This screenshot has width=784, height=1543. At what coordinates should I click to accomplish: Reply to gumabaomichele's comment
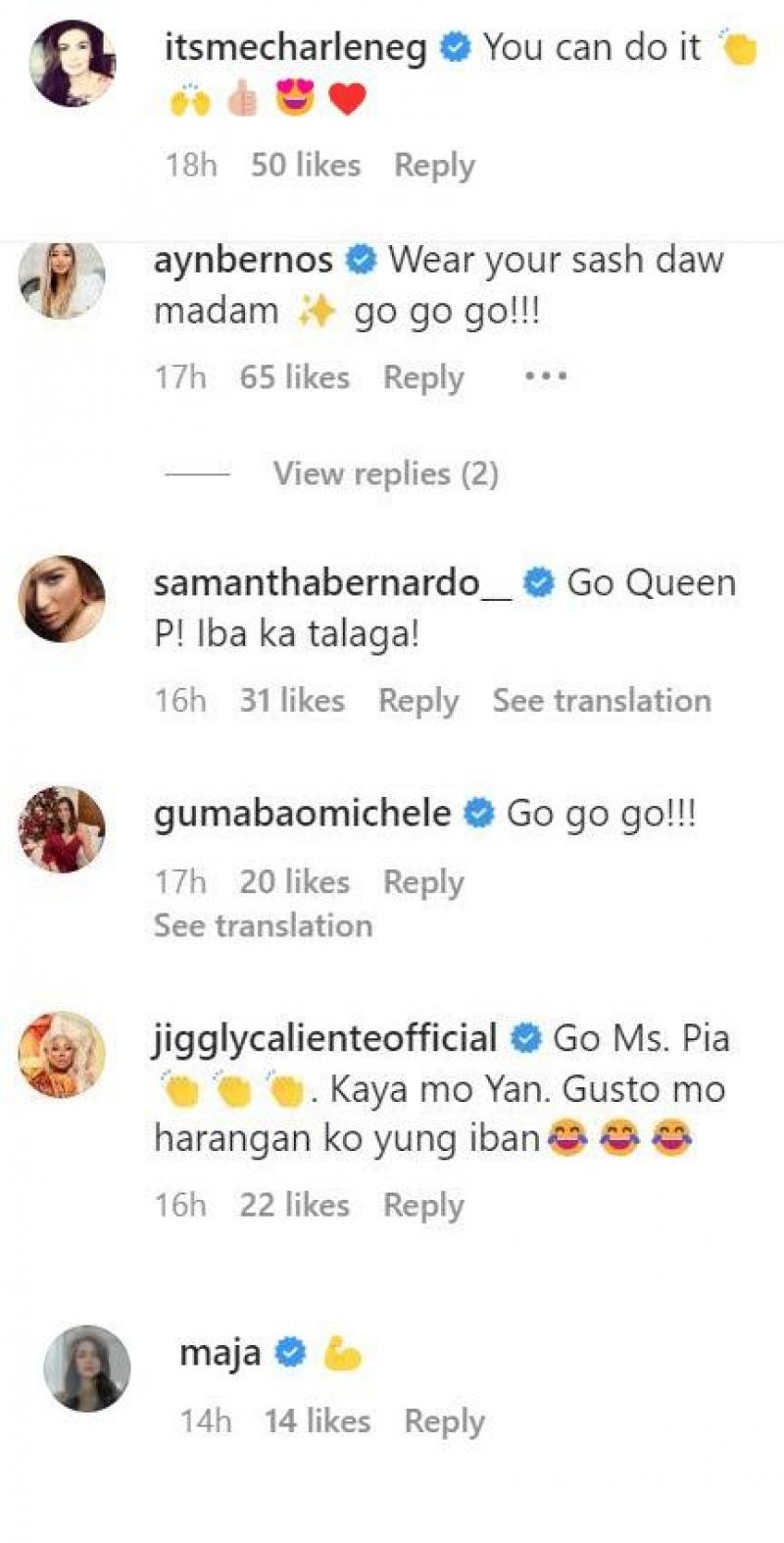(423, 882)
